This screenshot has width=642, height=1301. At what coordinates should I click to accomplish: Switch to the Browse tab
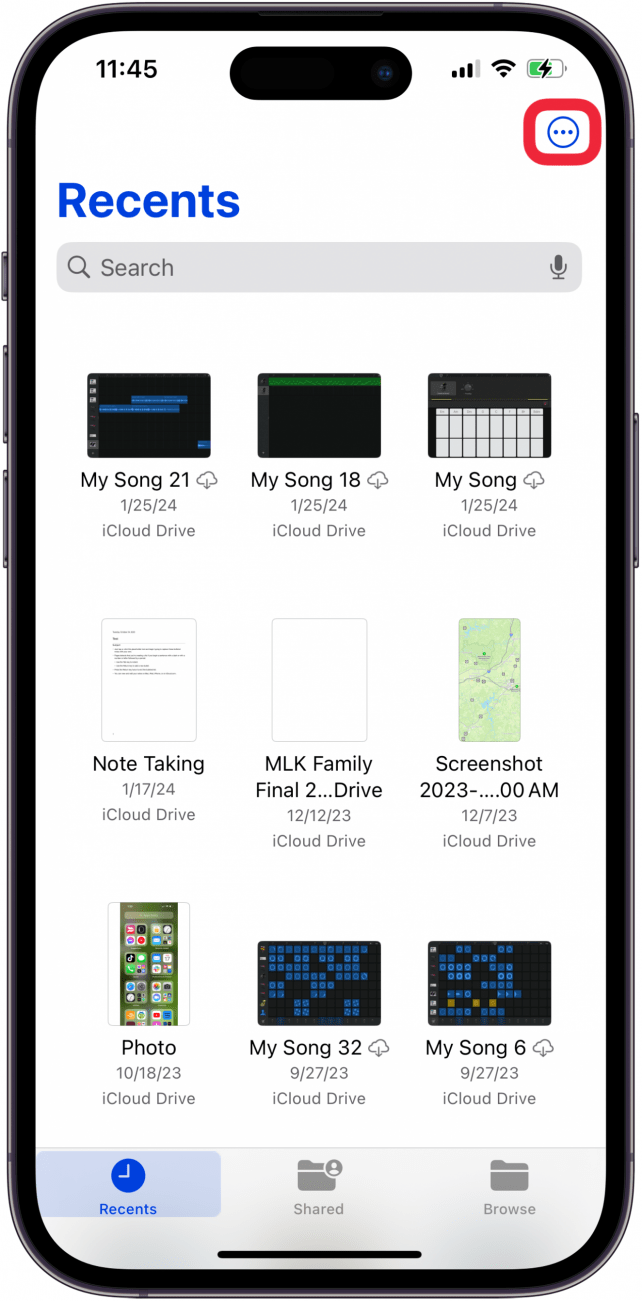509,1186
